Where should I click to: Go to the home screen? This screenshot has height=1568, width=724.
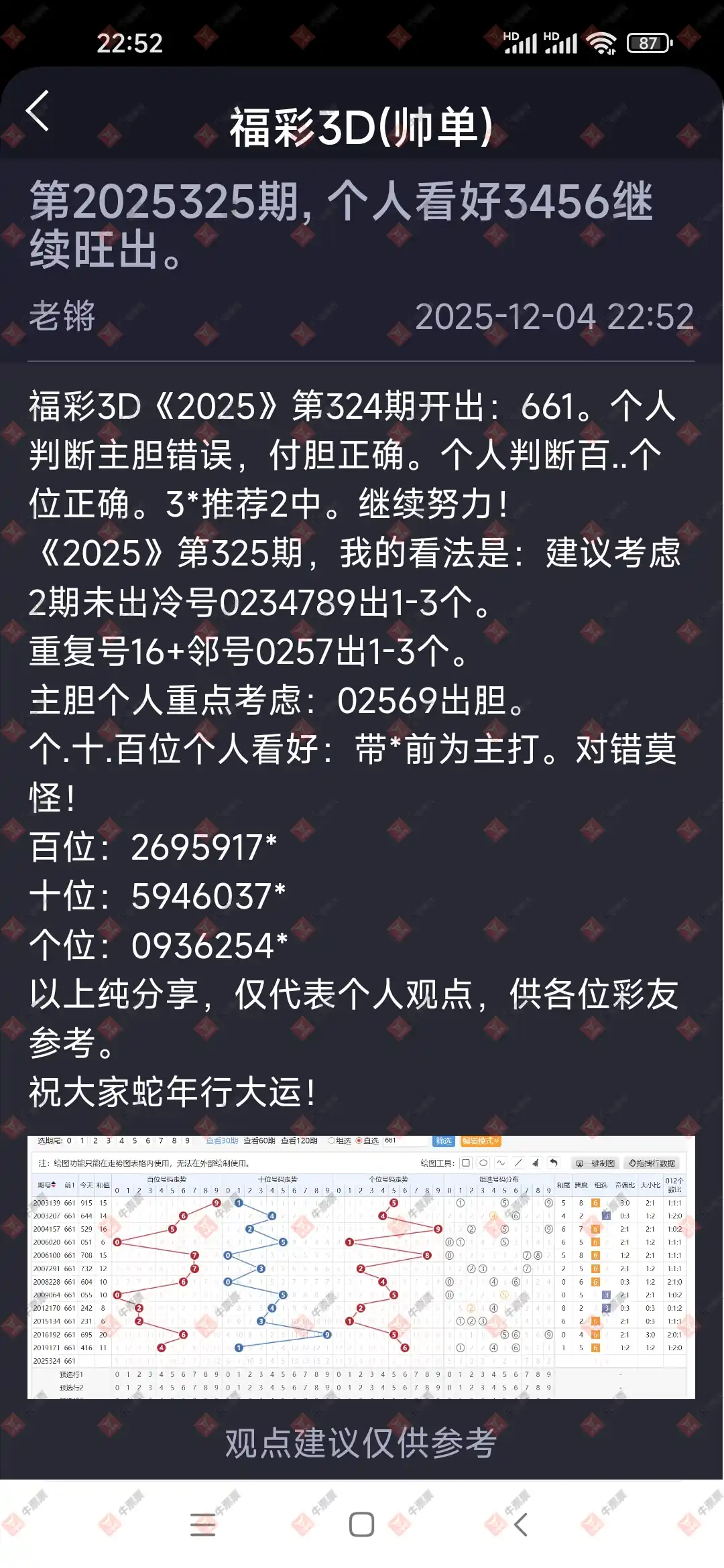362,1524
